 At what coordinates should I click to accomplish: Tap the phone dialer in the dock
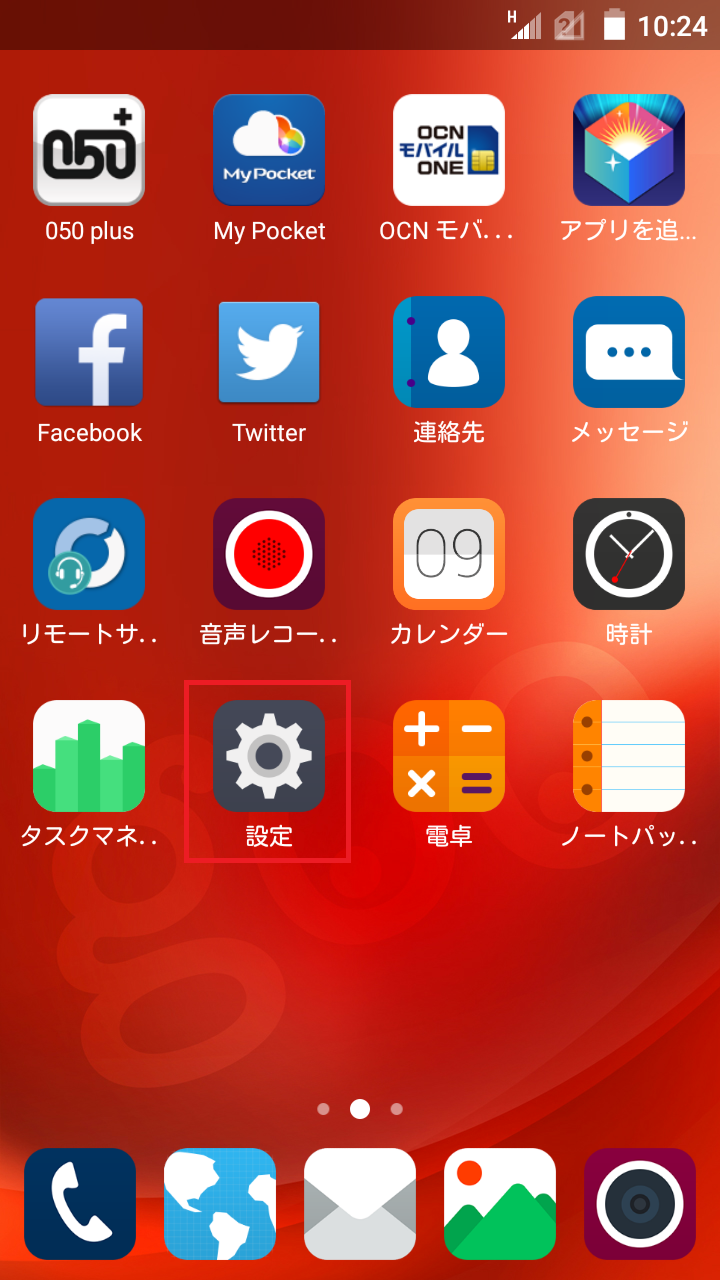(x=80, y=1204)
